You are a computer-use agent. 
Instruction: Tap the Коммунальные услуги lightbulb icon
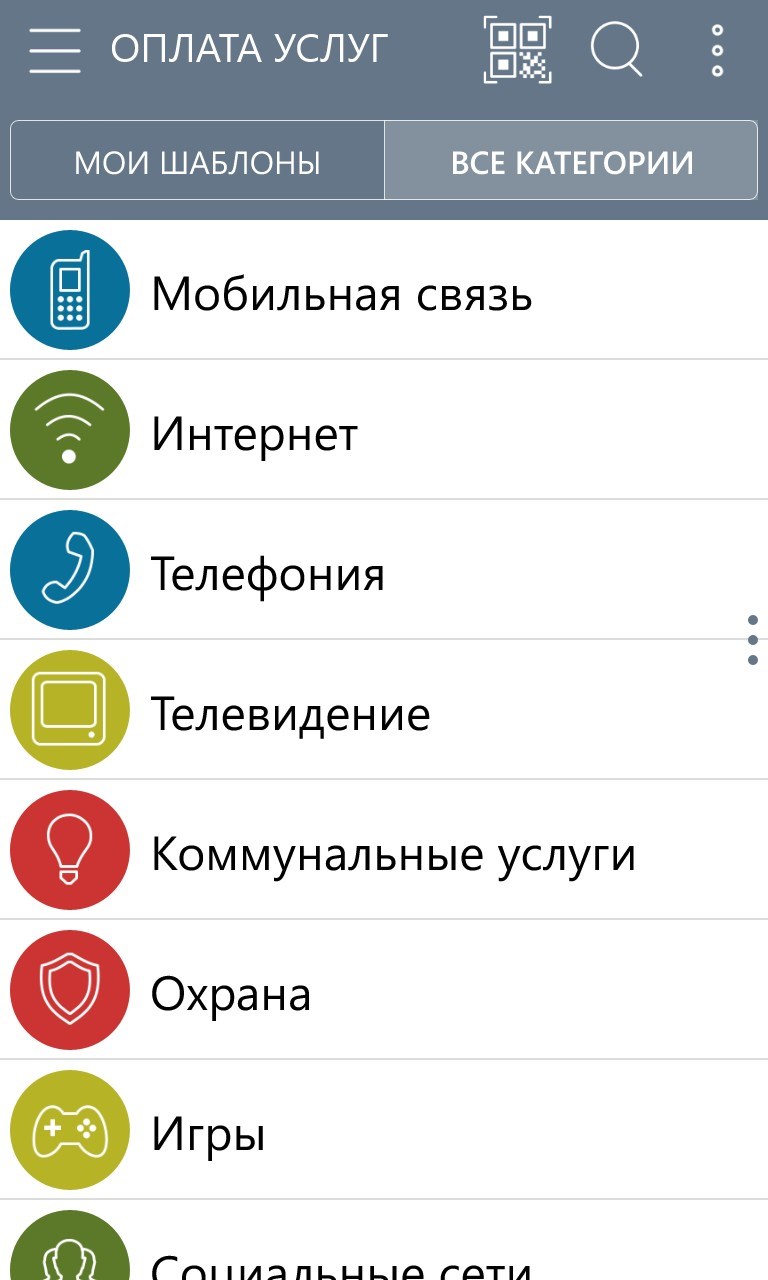coord(69,850)
